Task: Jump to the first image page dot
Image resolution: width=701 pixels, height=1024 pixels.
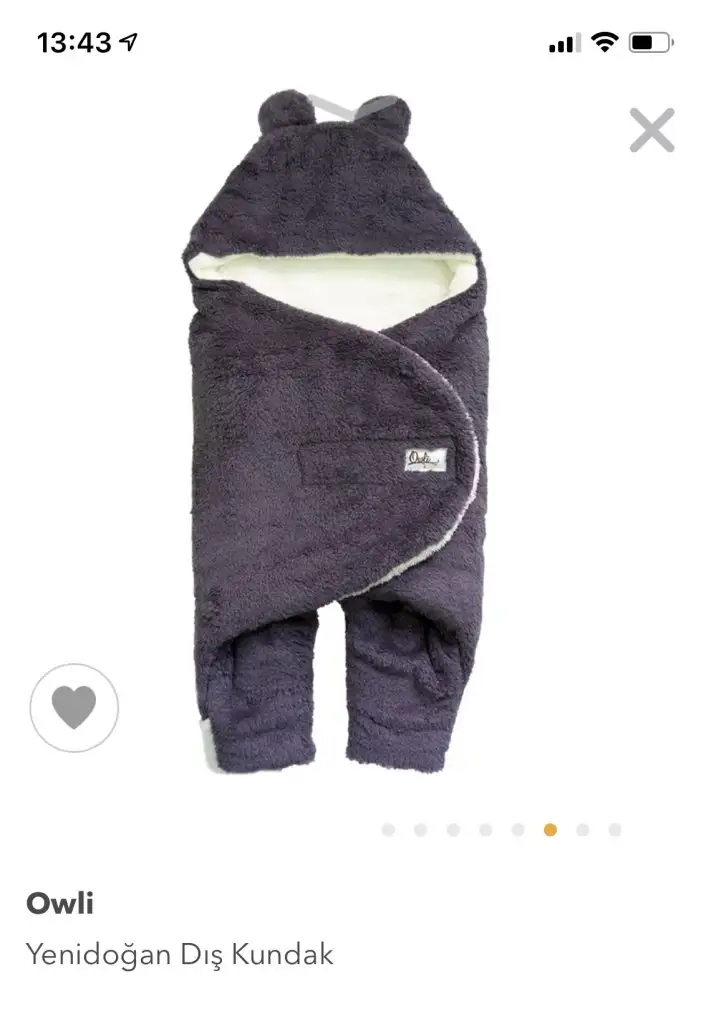Action: click(388, 829)
